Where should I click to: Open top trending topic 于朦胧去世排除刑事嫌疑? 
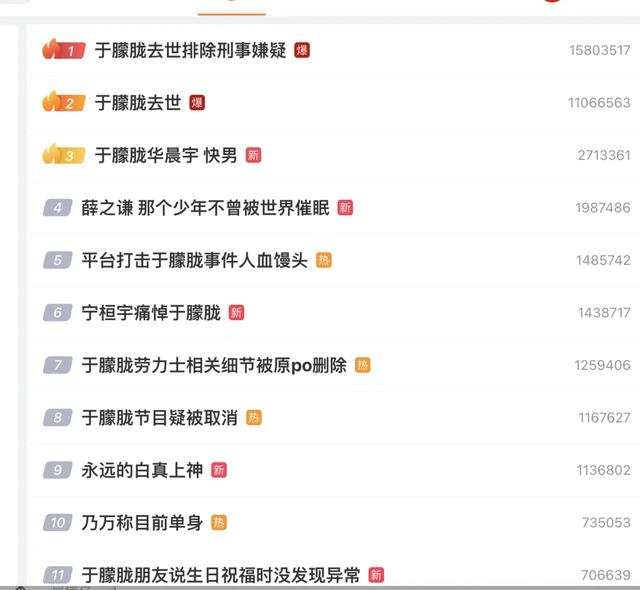click(x=190, y=50)
